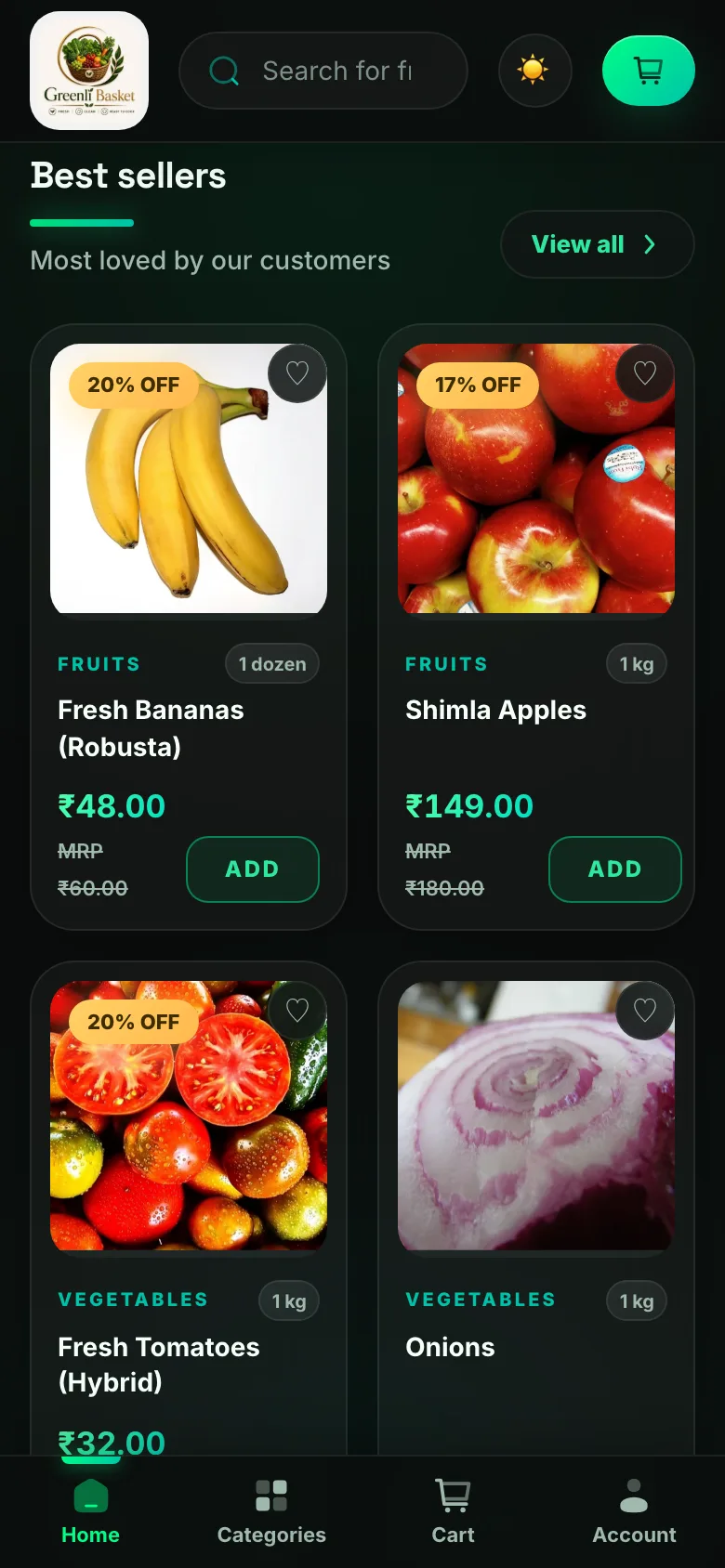Open the Fresh Bananas product card
The image size is (725, 1568).
click(189, 627)
